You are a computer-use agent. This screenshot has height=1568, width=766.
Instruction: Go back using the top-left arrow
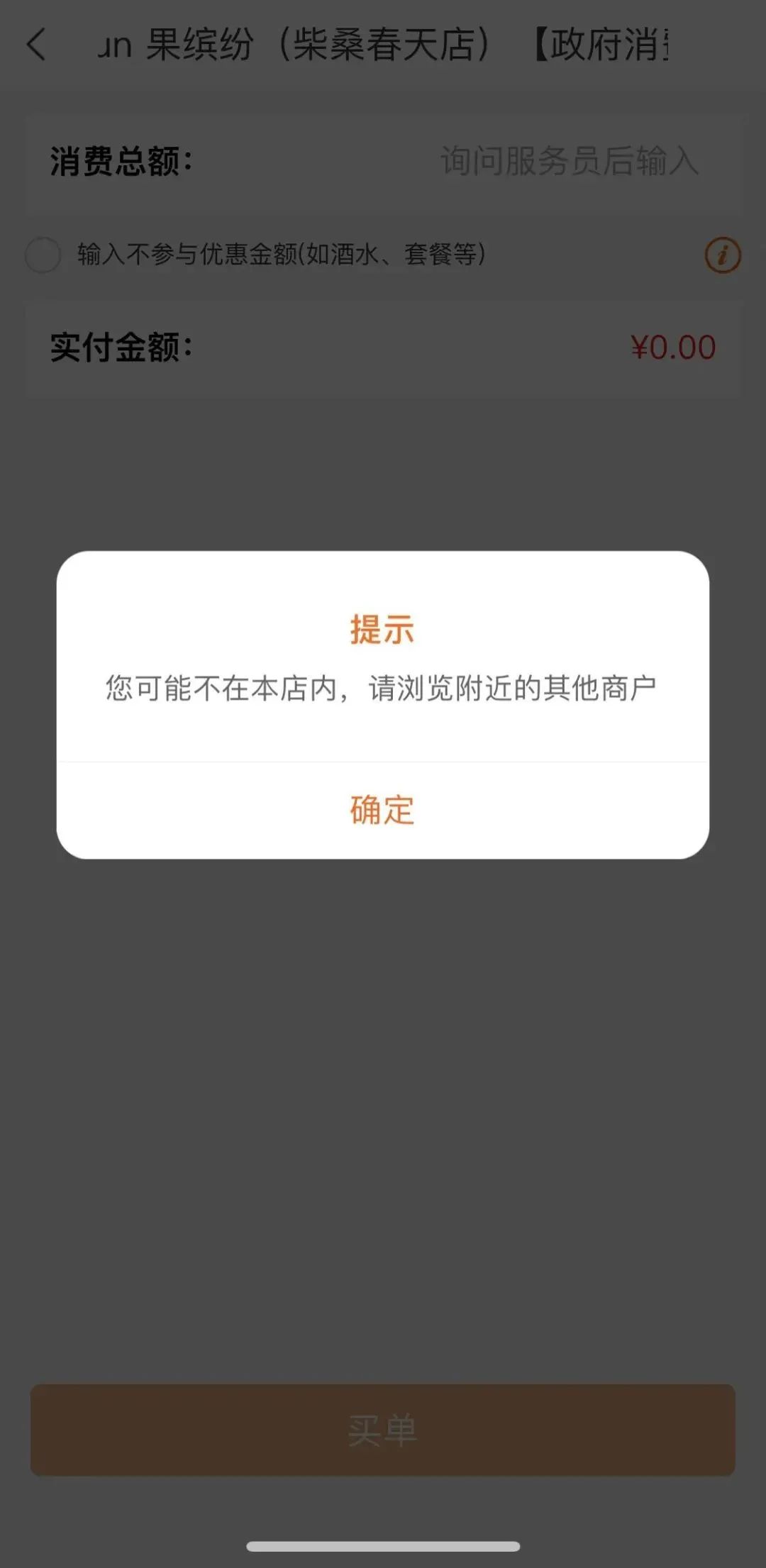tap(37, 45)
